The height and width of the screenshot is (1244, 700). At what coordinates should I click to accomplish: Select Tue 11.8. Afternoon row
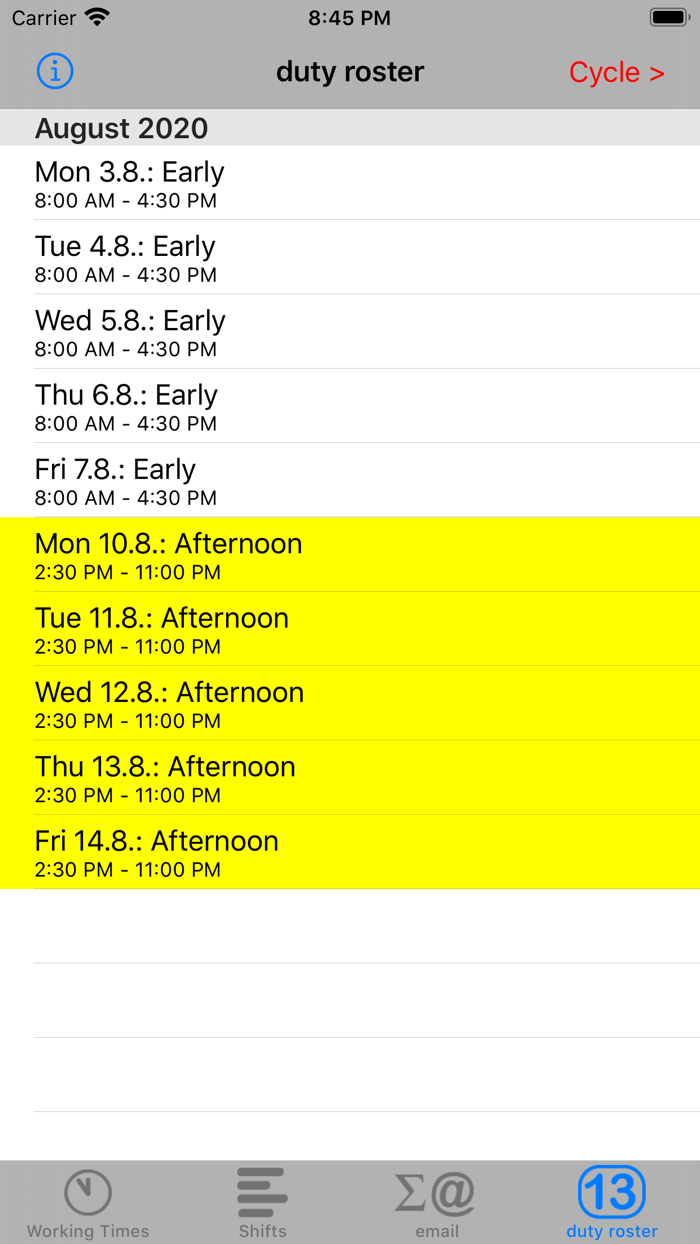(350, 629)
